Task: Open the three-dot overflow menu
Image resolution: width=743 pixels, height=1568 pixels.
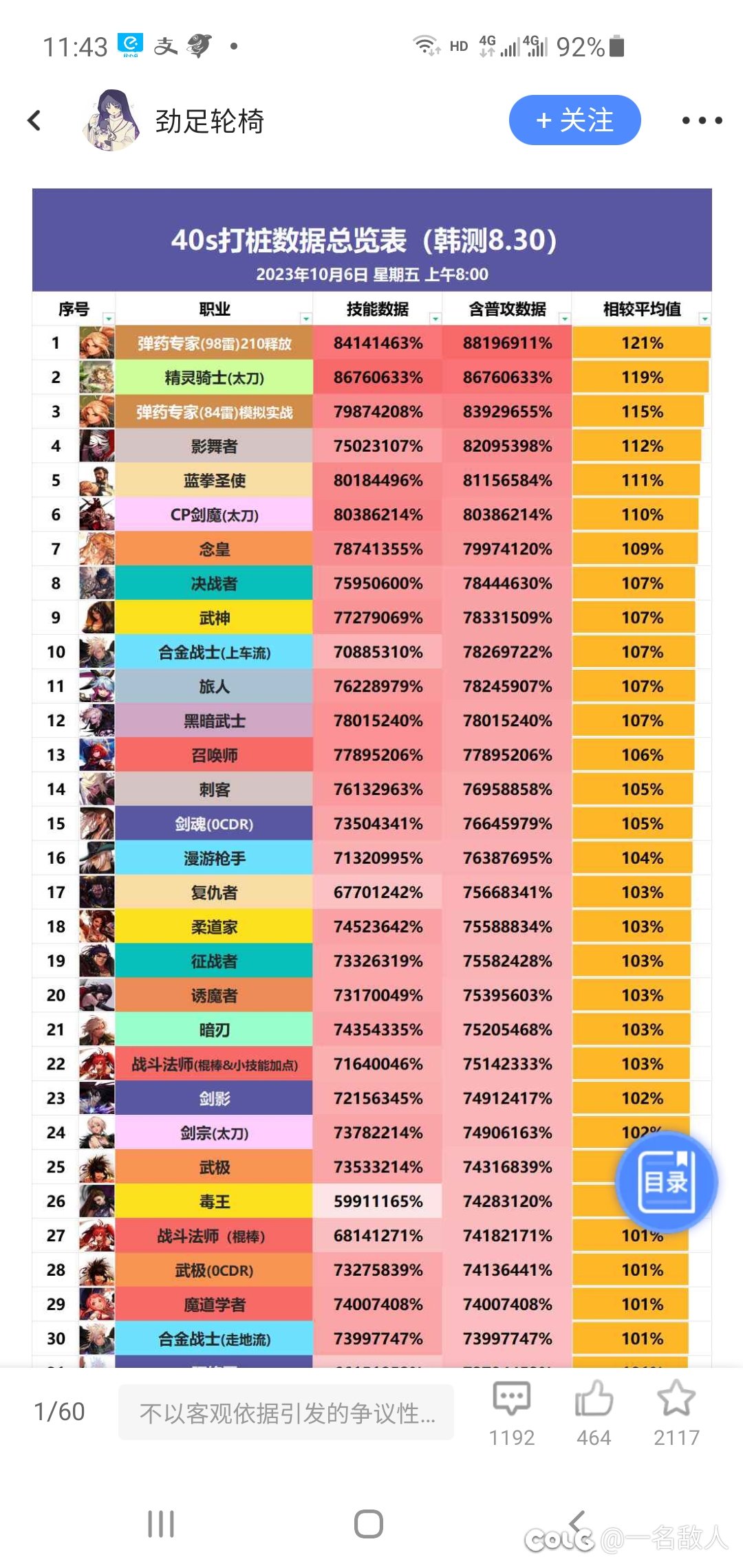Action: click(702, 120)
